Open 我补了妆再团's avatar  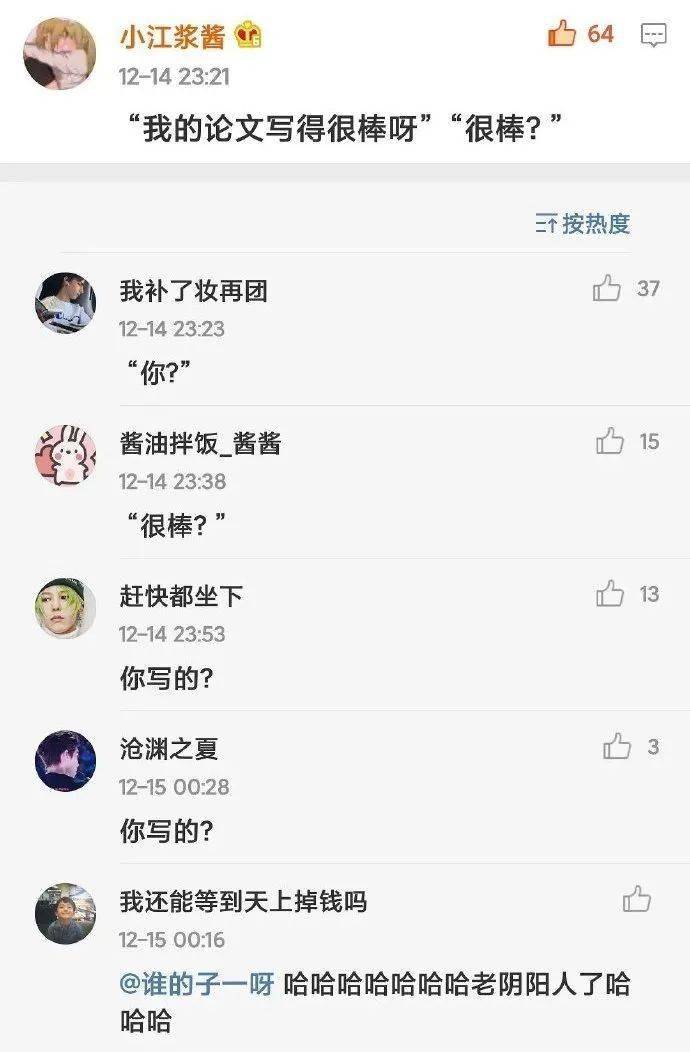click(66, 303)
